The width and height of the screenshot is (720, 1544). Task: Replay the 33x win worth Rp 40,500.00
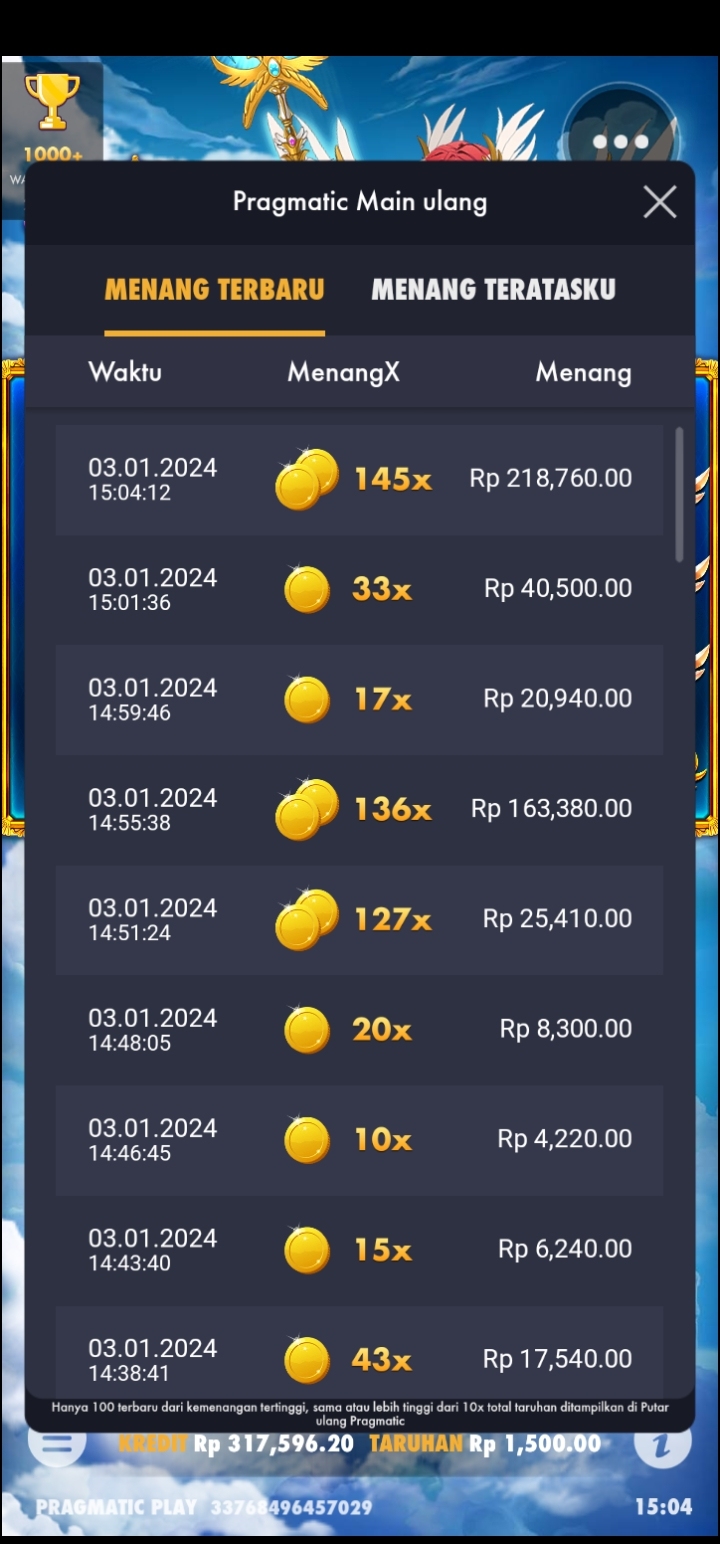[x=359, y=590]
